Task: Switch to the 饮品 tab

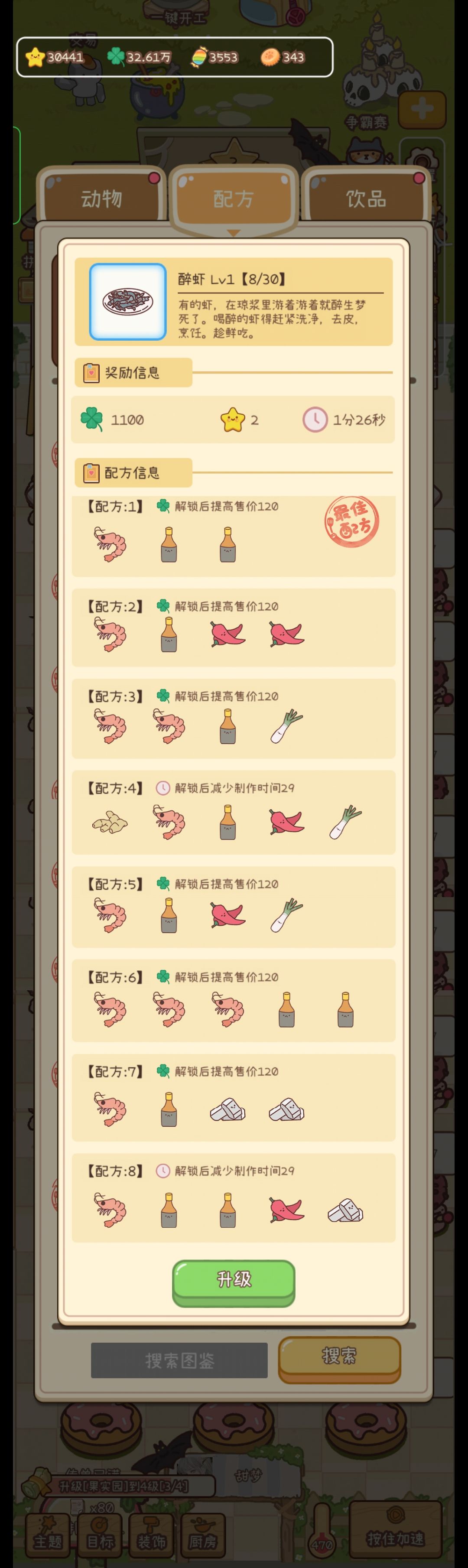Action: (366, 198)
